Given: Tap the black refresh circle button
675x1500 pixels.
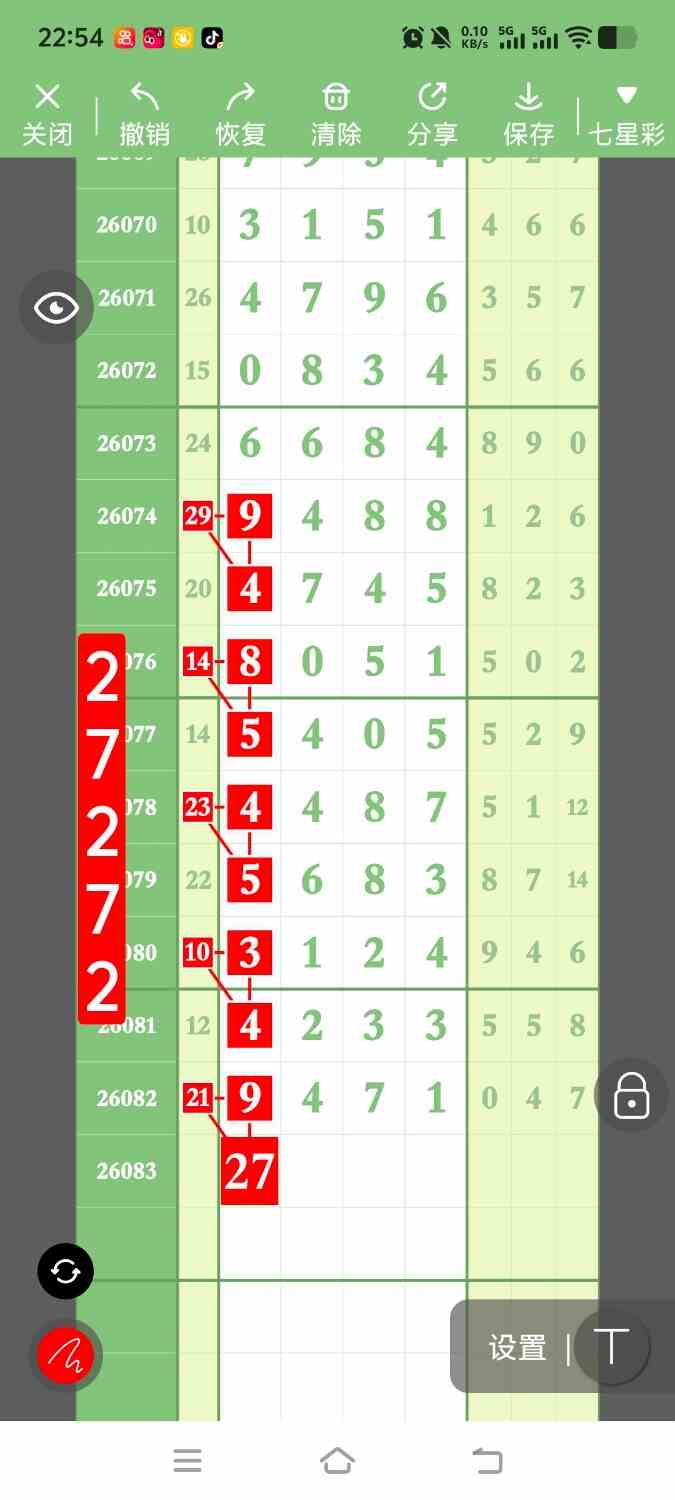Looking at the screenshot, I should pyautogui.click(x=66, y=1272).
